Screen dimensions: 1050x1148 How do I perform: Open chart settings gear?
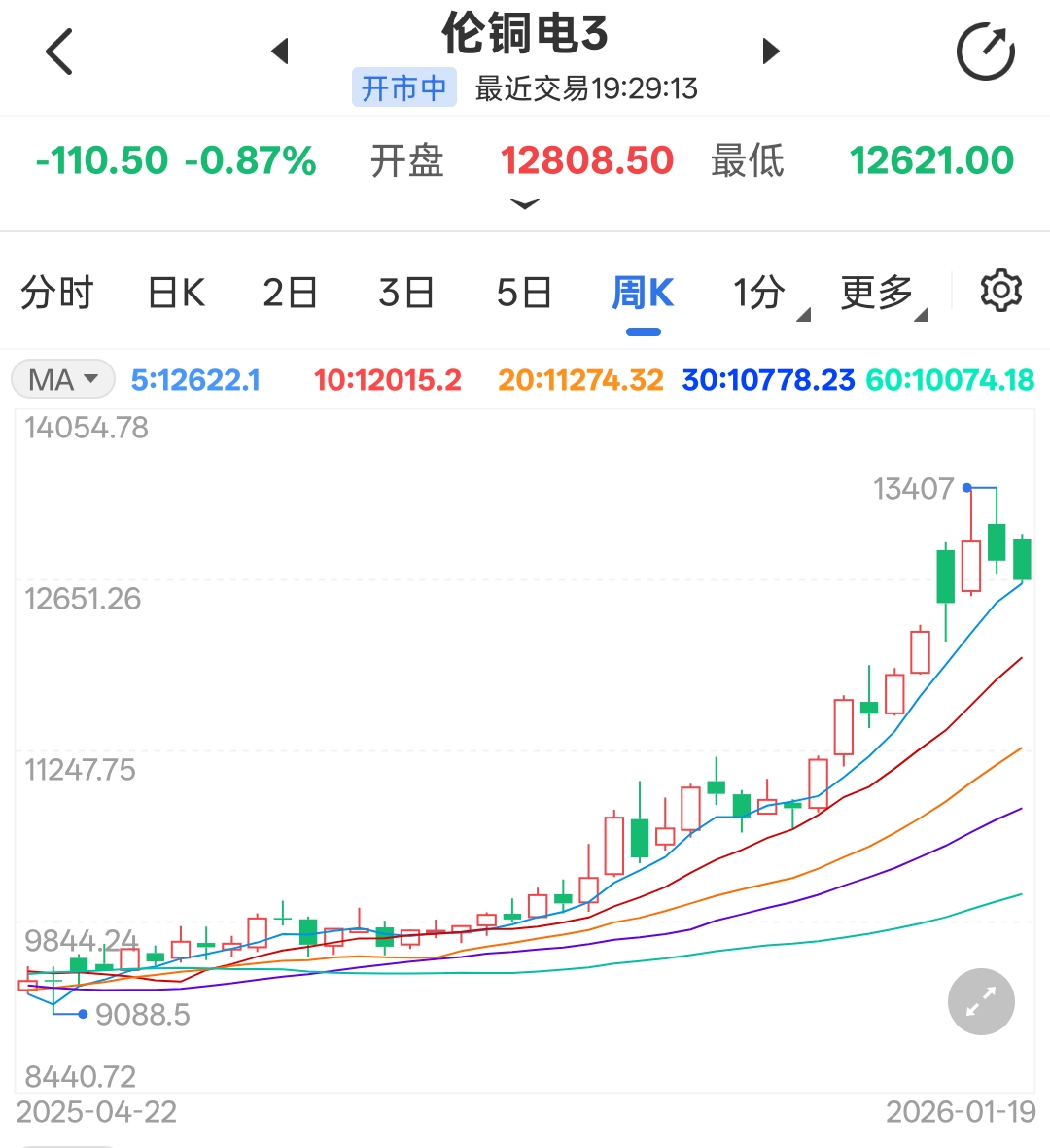[1000, 291]
